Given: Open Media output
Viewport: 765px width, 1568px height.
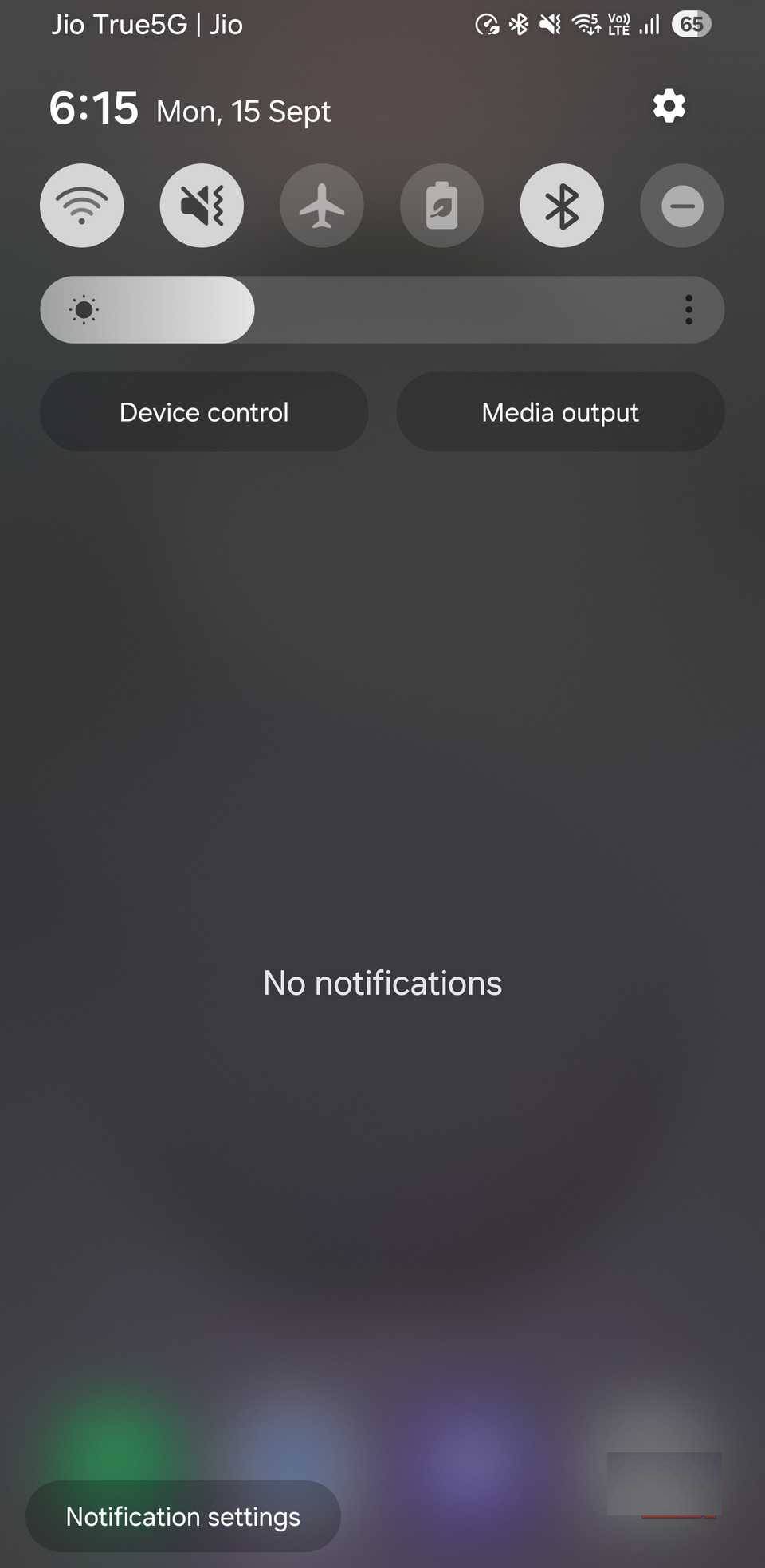Looking at the screenshot, I should click(560, 412).
